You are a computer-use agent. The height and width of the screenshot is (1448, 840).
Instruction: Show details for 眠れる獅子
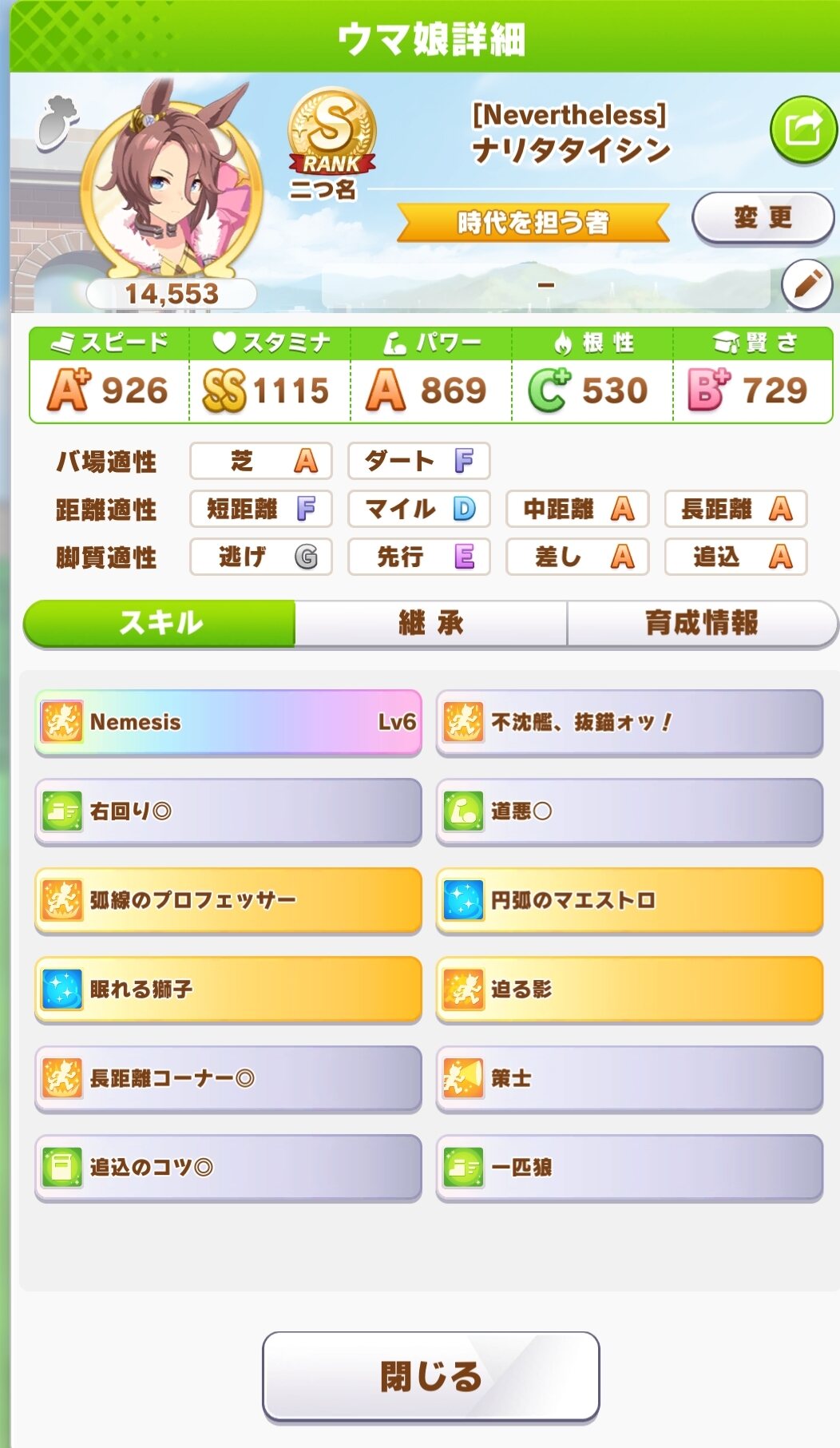click(228, 990)
